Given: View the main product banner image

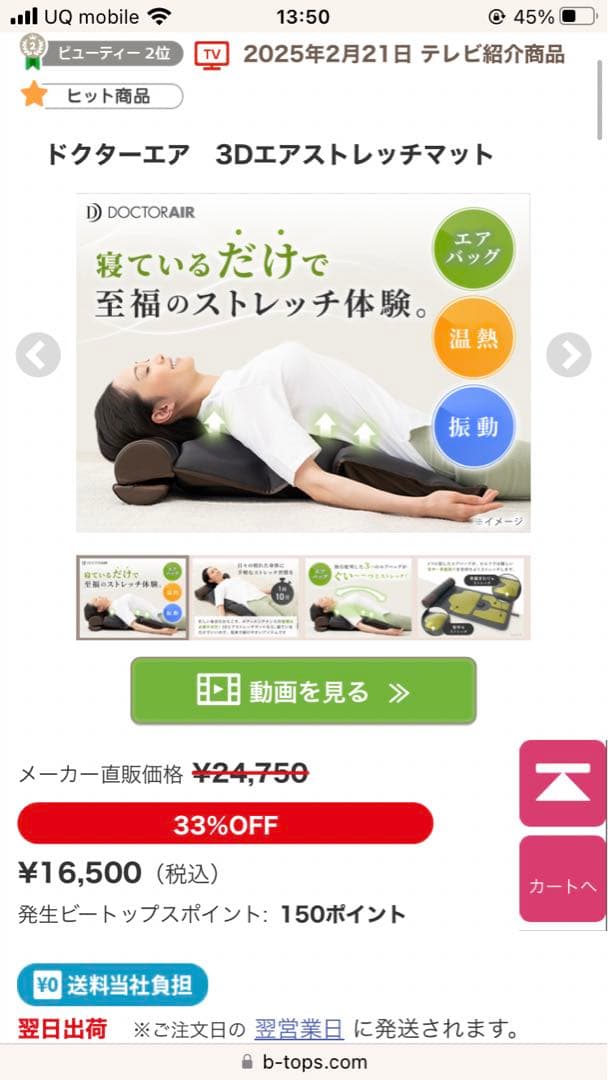Looking at the screenshot, I should pyautogui.click(x=303, y=363).
